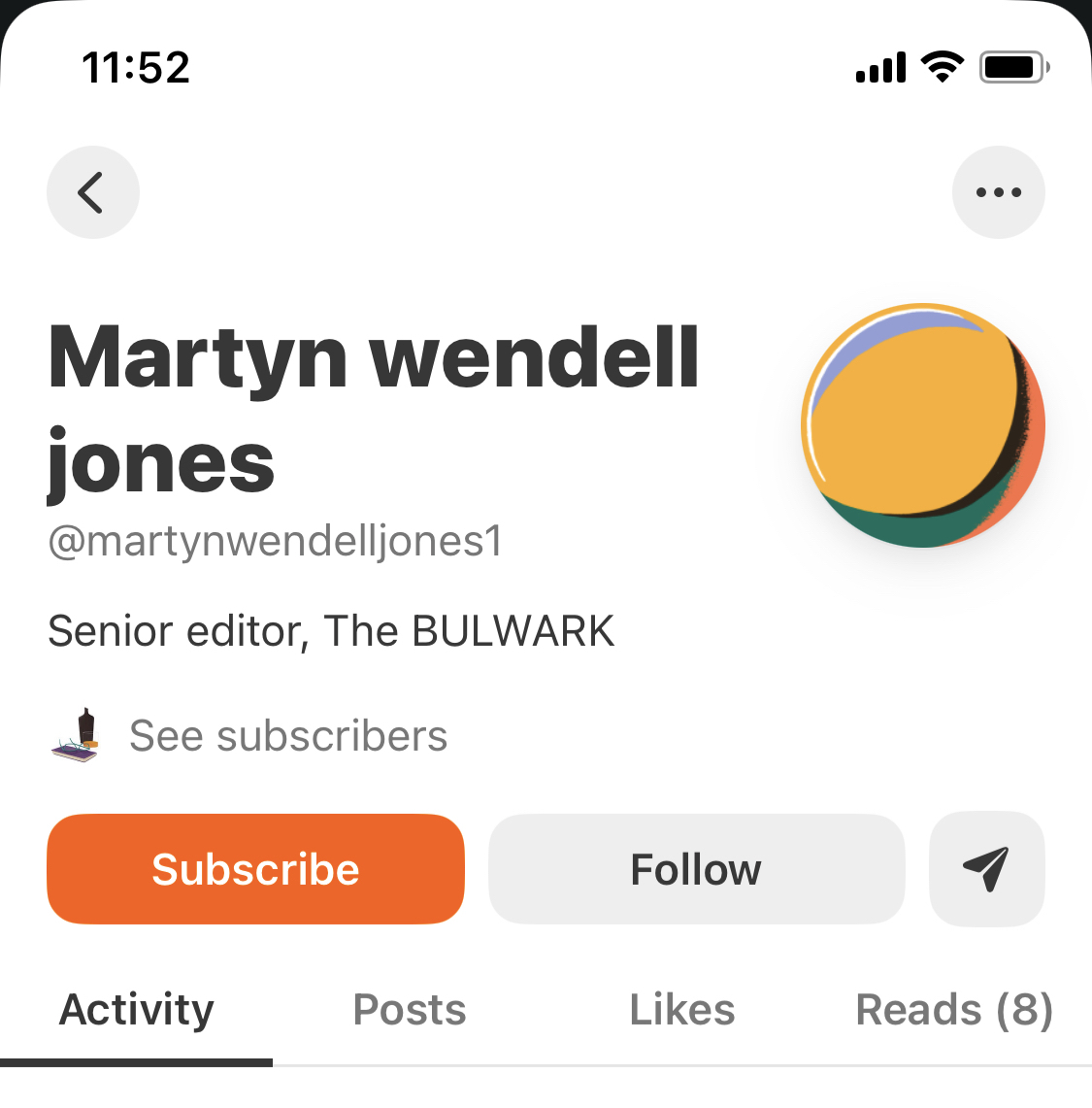Select the Activity tab
Viewport: 1092px width, 1108px height.
tap(137, 1010)
